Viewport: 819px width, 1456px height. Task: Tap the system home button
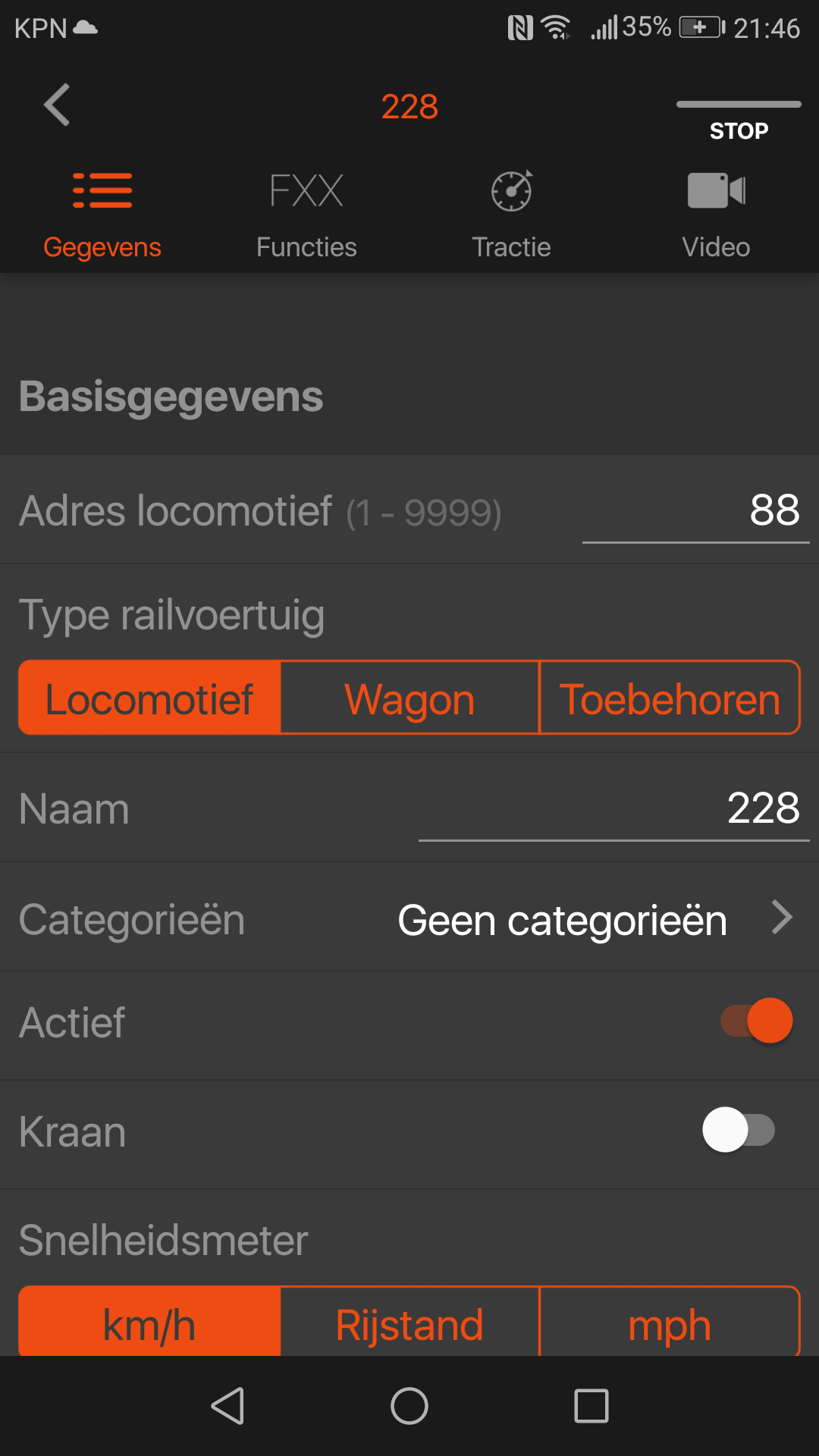coord(409,1406)
